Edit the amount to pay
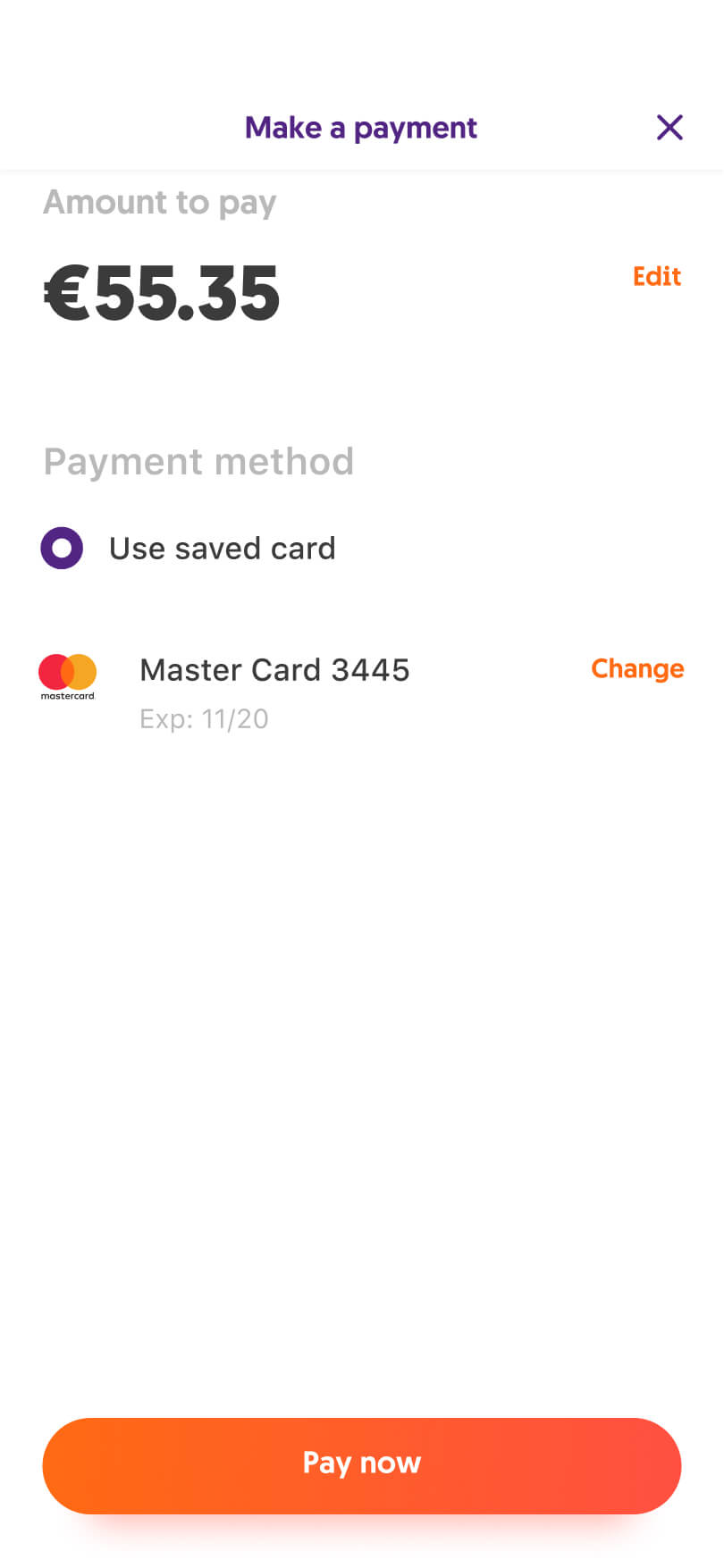The width and height of the screenshot is (724, 1568). 657,277
